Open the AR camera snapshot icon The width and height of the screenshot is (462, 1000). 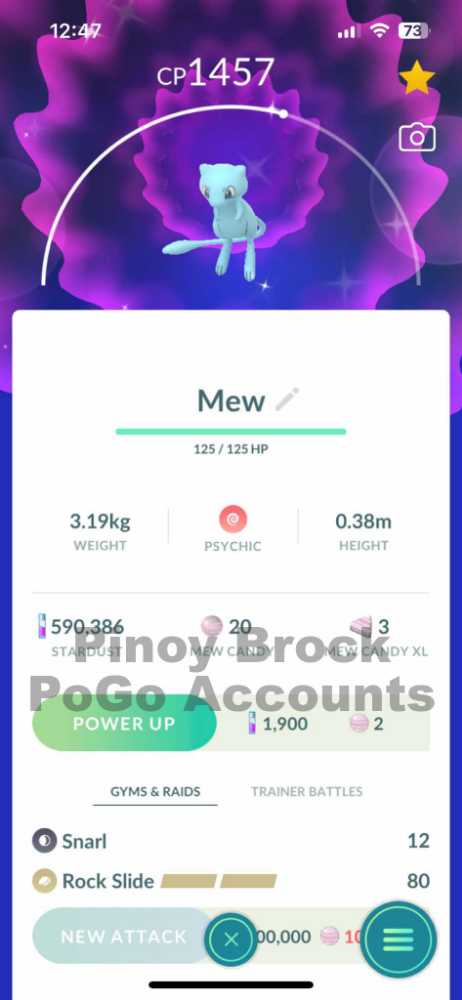pos(417,138)
